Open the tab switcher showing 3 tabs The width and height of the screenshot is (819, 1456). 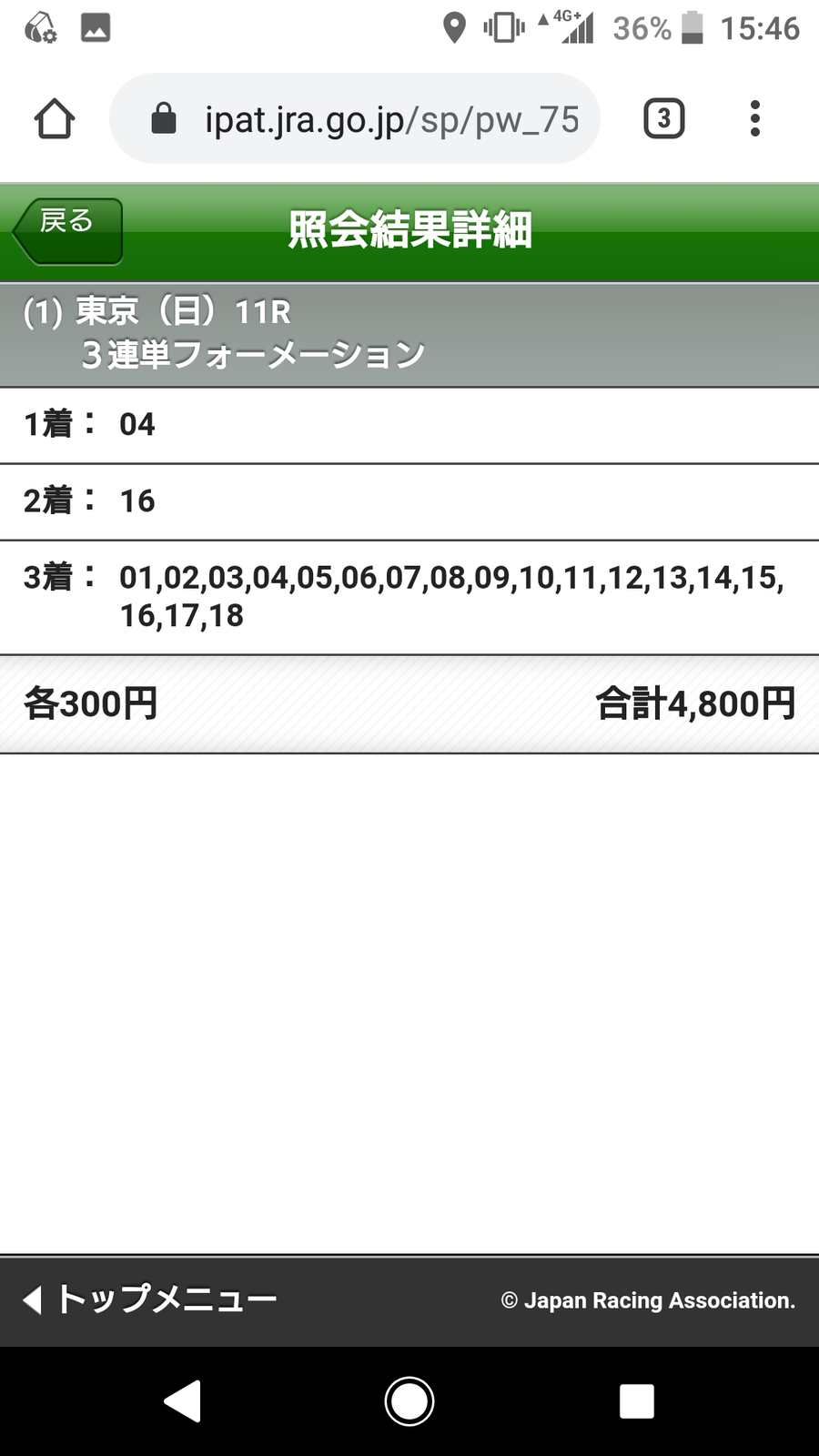(663, 119)
